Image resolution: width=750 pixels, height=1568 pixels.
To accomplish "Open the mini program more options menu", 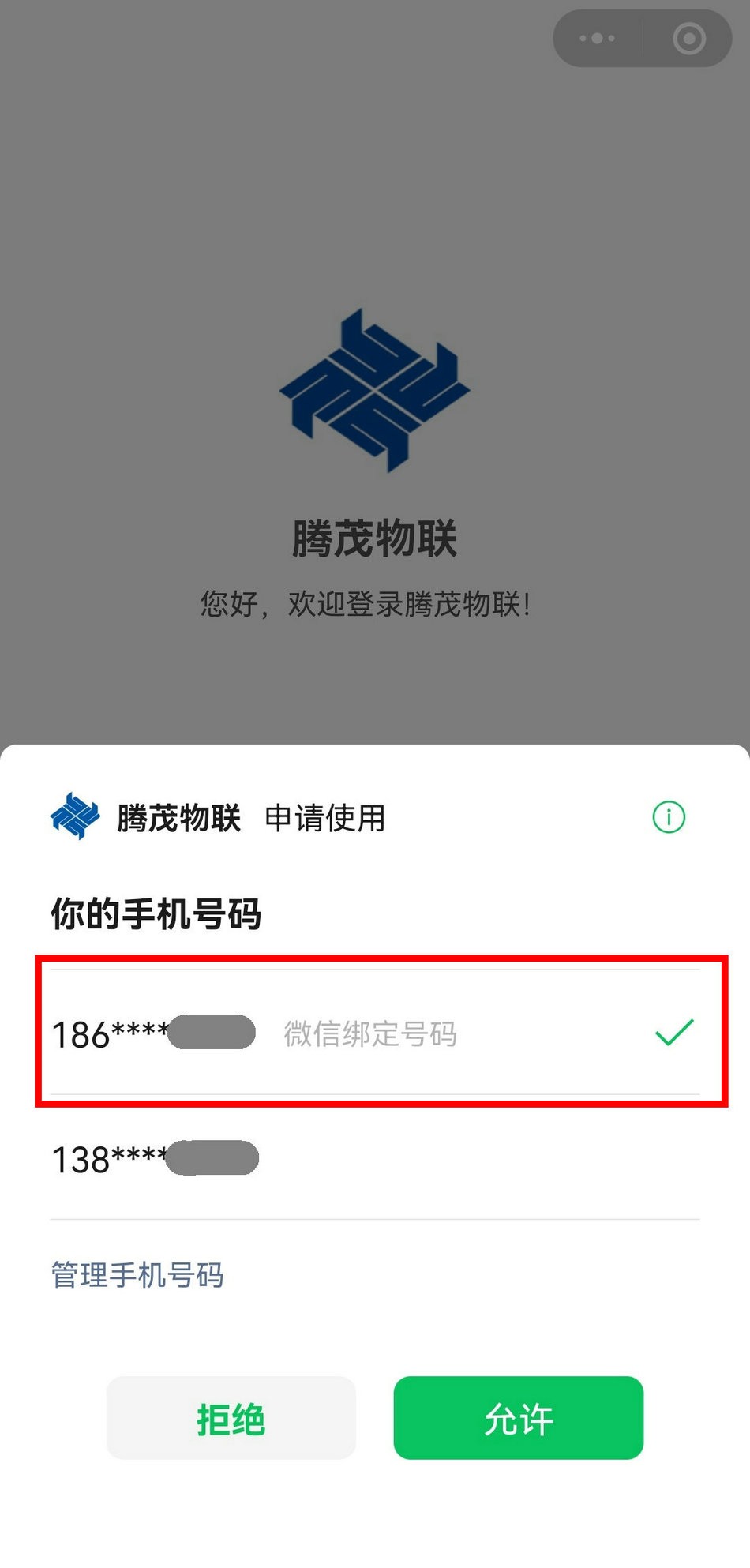I will click(597, 39).
